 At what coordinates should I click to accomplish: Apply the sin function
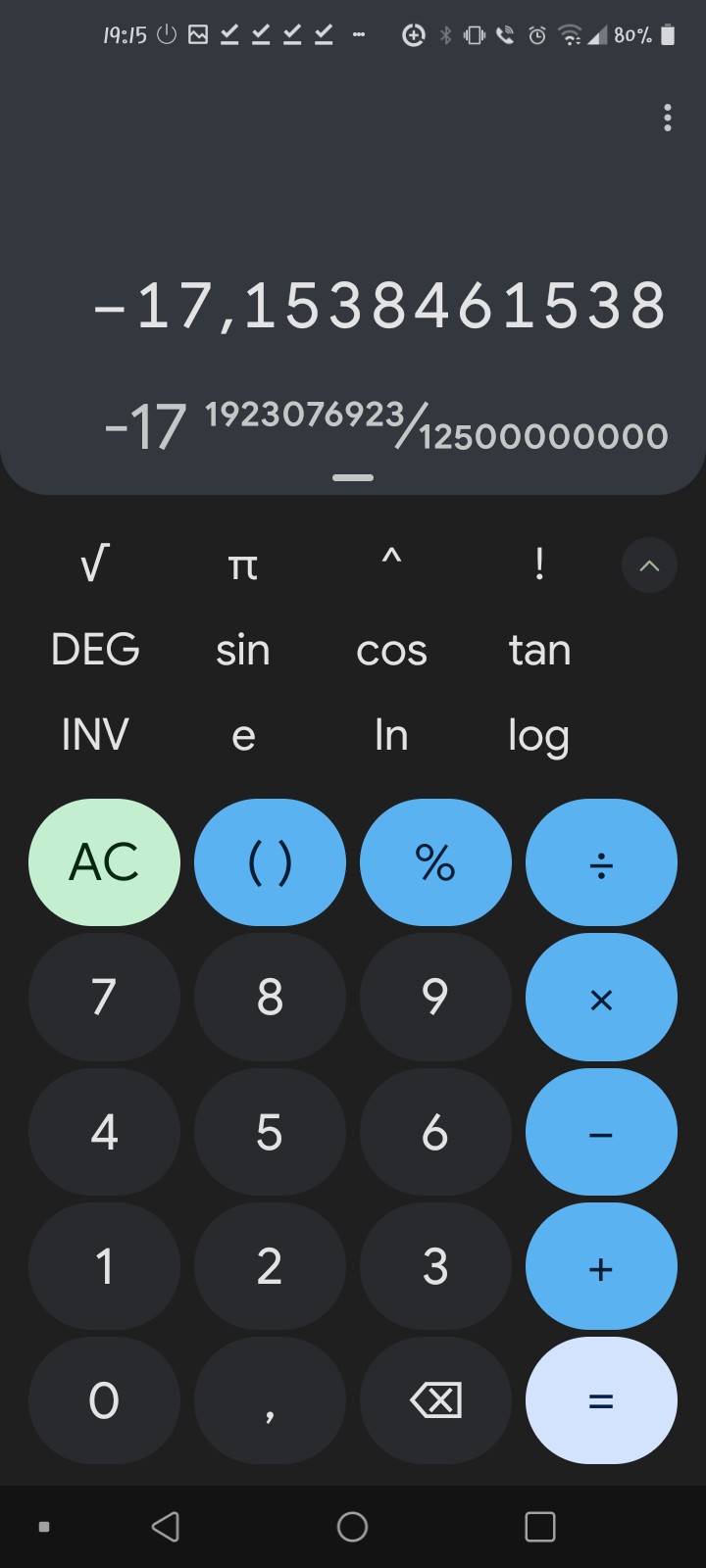pos(243,650)
